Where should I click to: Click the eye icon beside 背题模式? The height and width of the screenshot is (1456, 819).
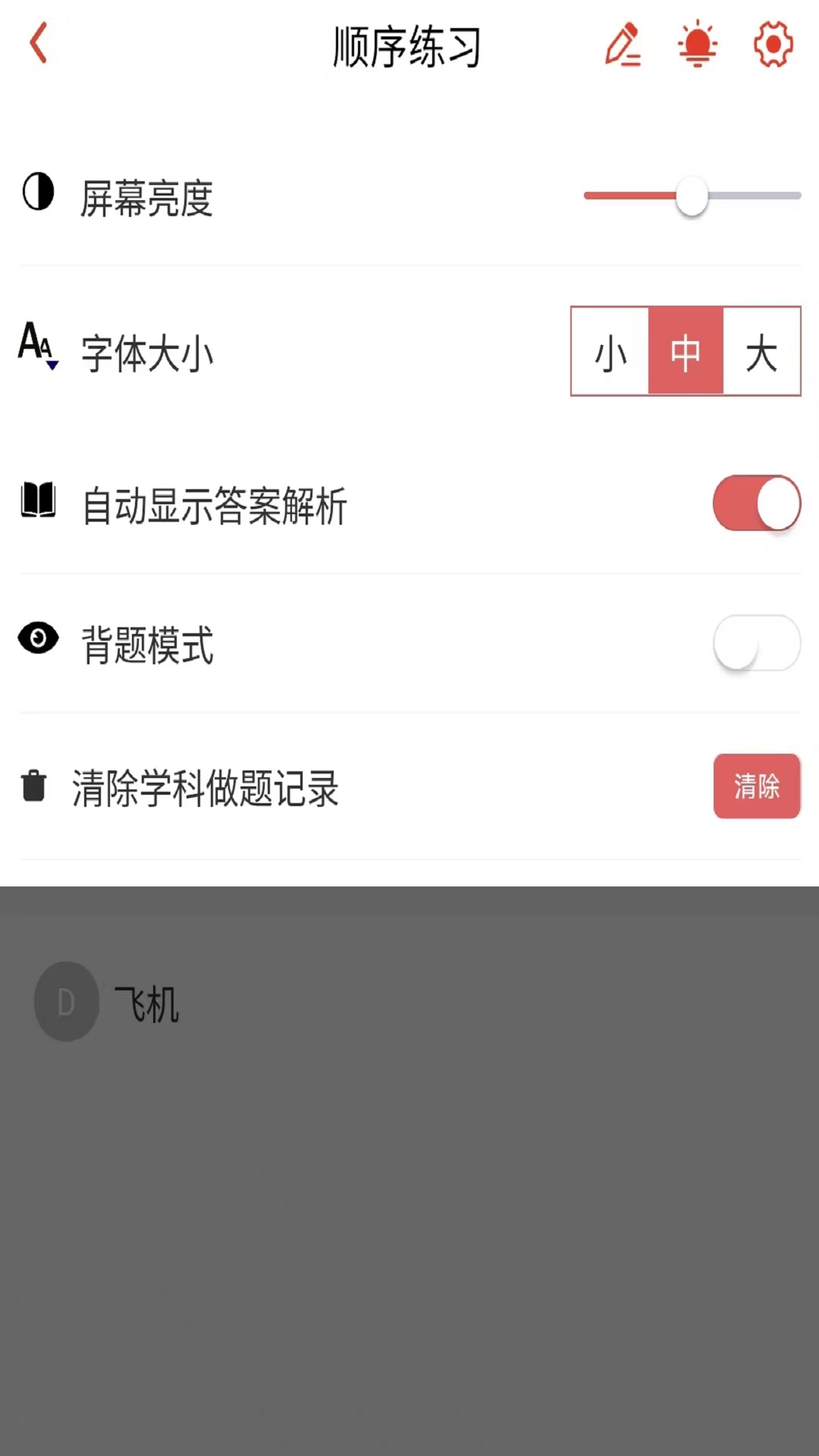point(37,638)
